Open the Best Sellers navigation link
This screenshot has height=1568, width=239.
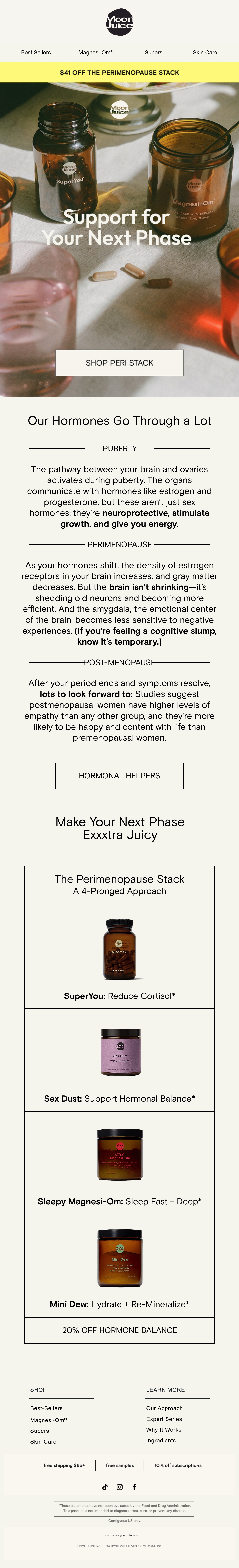click(36, 52)
